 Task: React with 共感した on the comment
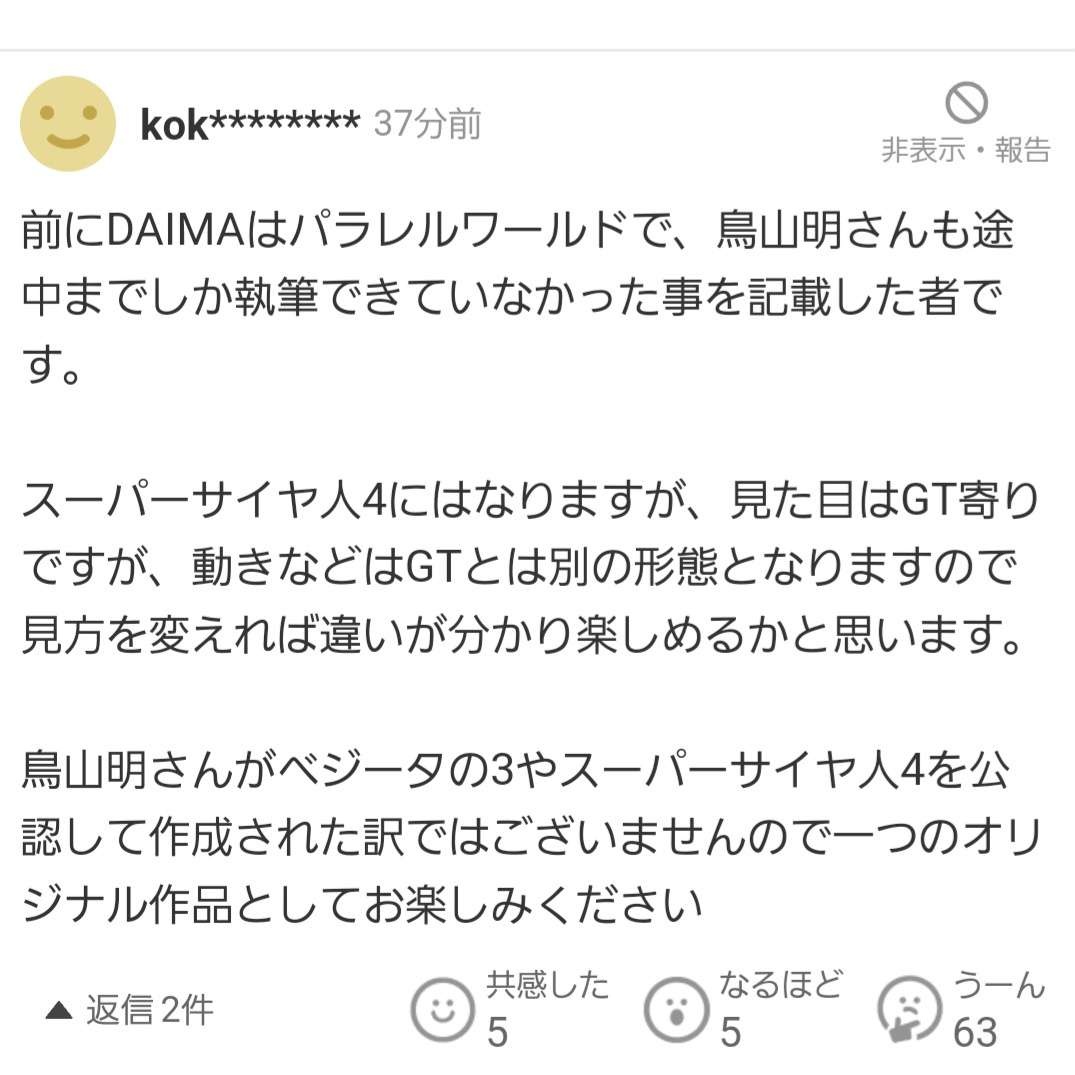click(x=443, y=1010)
